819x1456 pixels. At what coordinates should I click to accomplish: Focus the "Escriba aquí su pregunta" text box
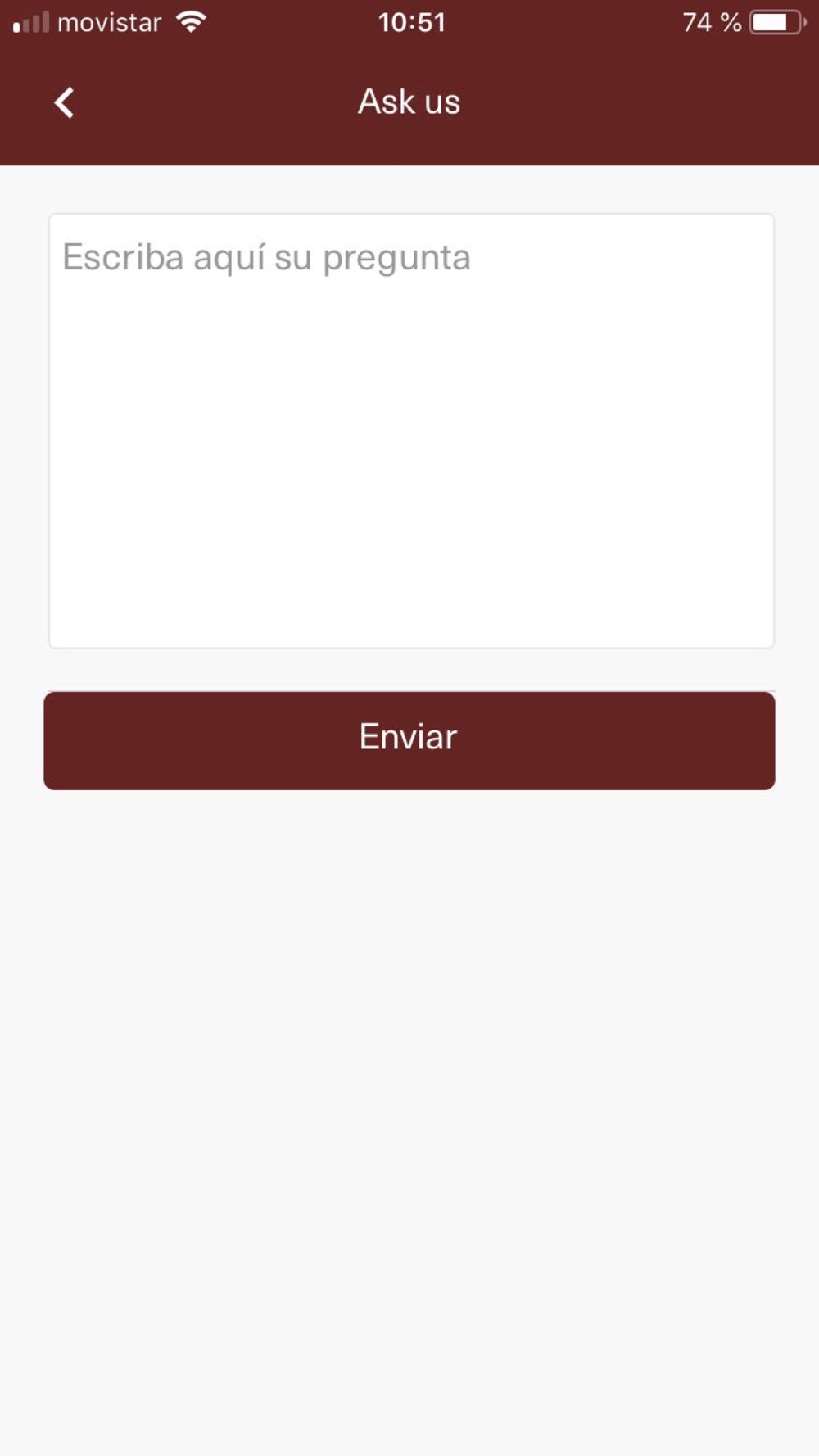411,431
